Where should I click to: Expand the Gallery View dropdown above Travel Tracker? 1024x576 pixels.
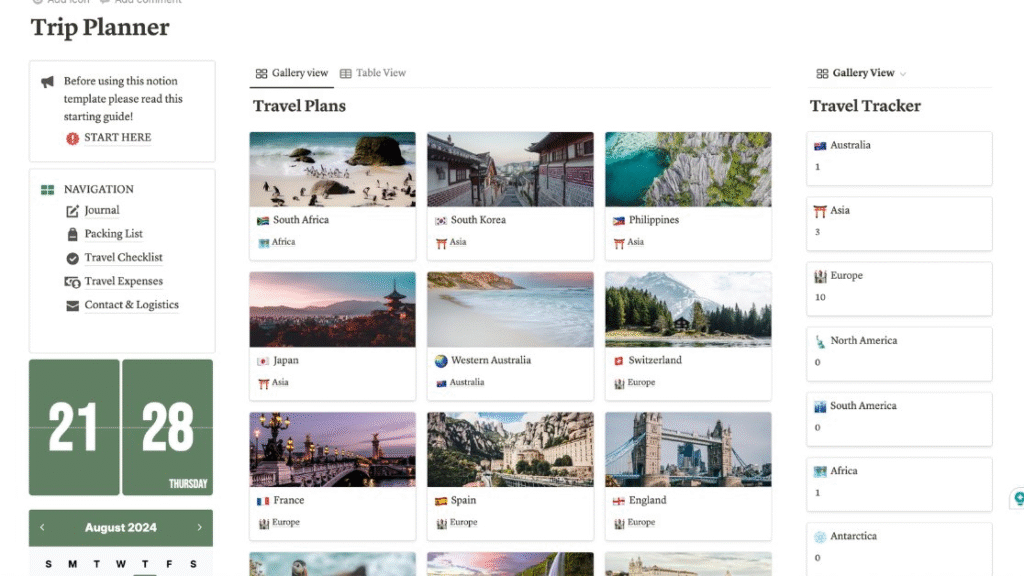862,73
